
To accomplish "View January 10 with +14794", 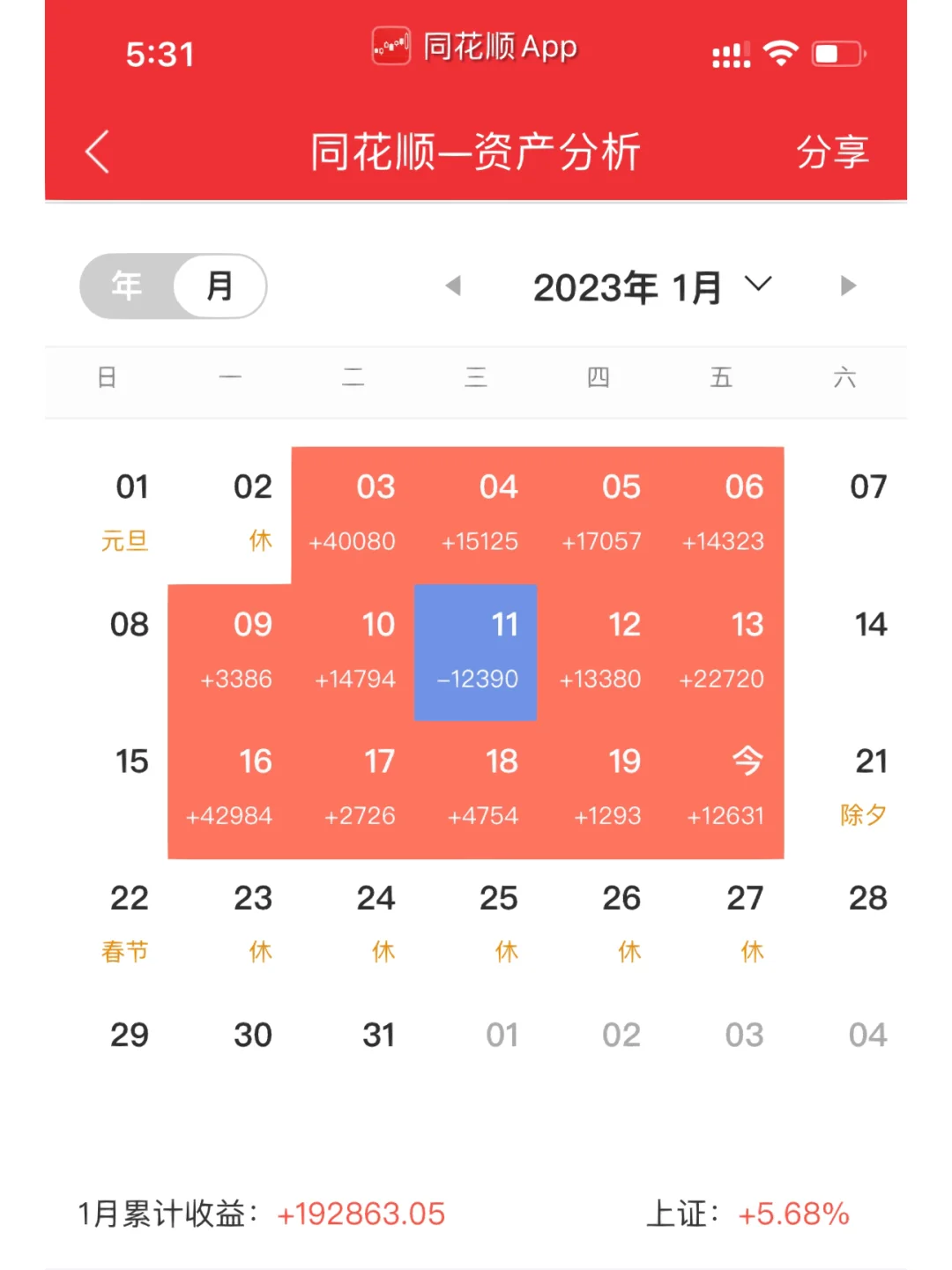I will pyautogui.click(x=353, y=651).
